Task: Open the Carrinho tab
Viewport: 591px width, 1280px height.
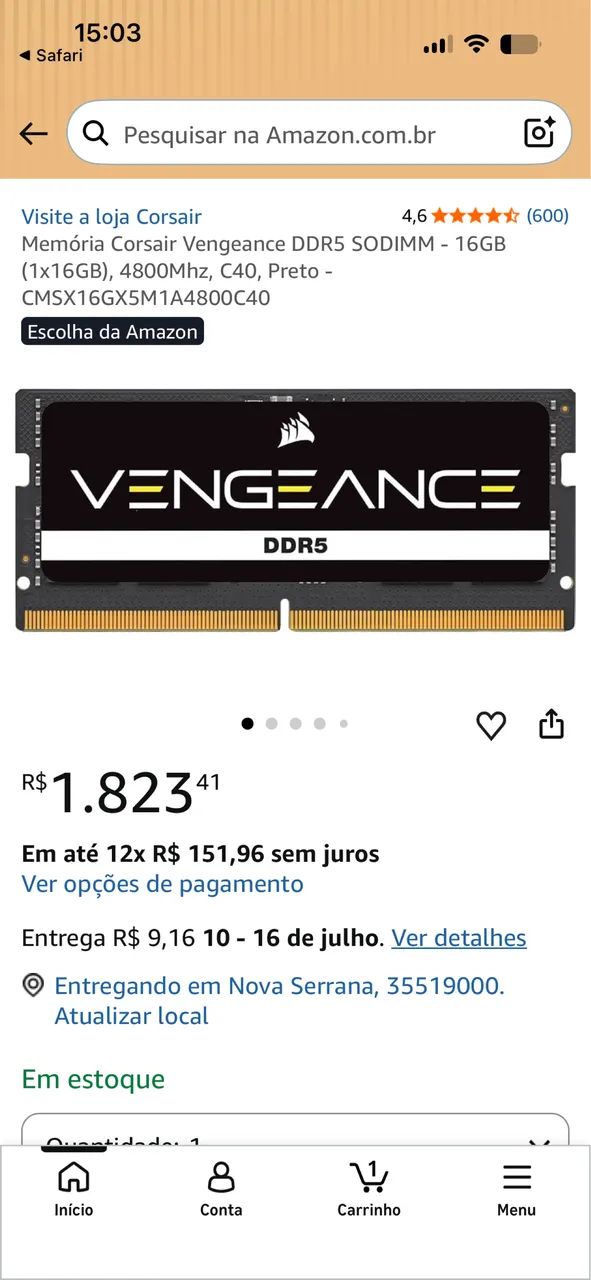Action: (x=369, y=1189)
